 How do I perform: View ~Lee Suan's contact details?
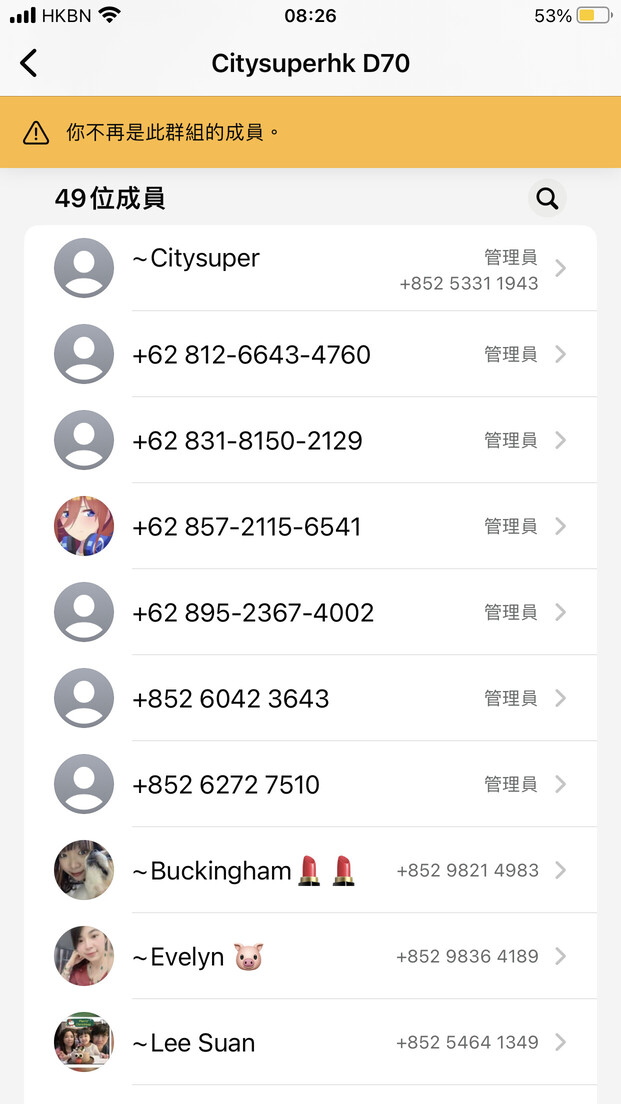pyautogui.click(x=310, y=1041)
